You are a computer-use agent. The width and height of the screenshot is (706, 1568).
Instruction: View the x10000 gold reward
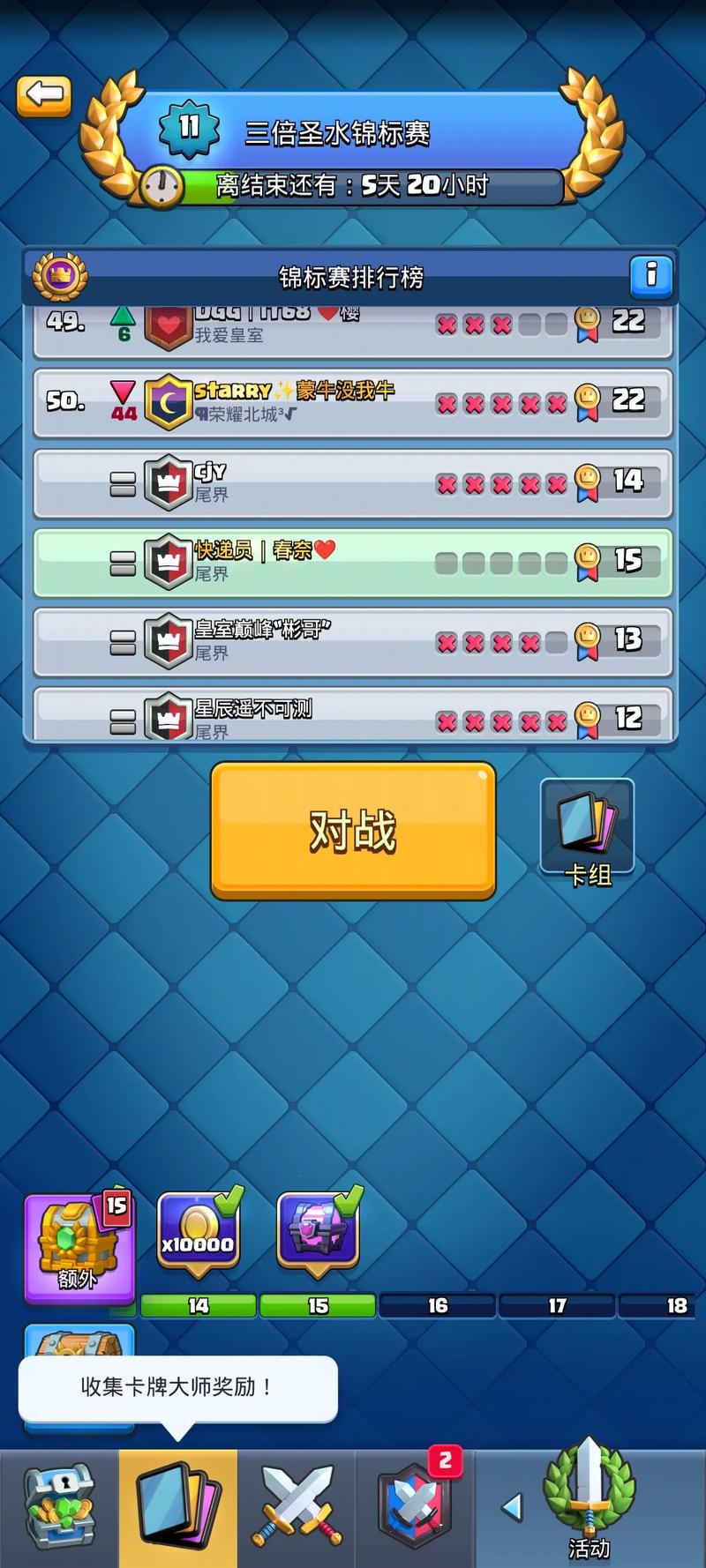(x=198, y=1231)
